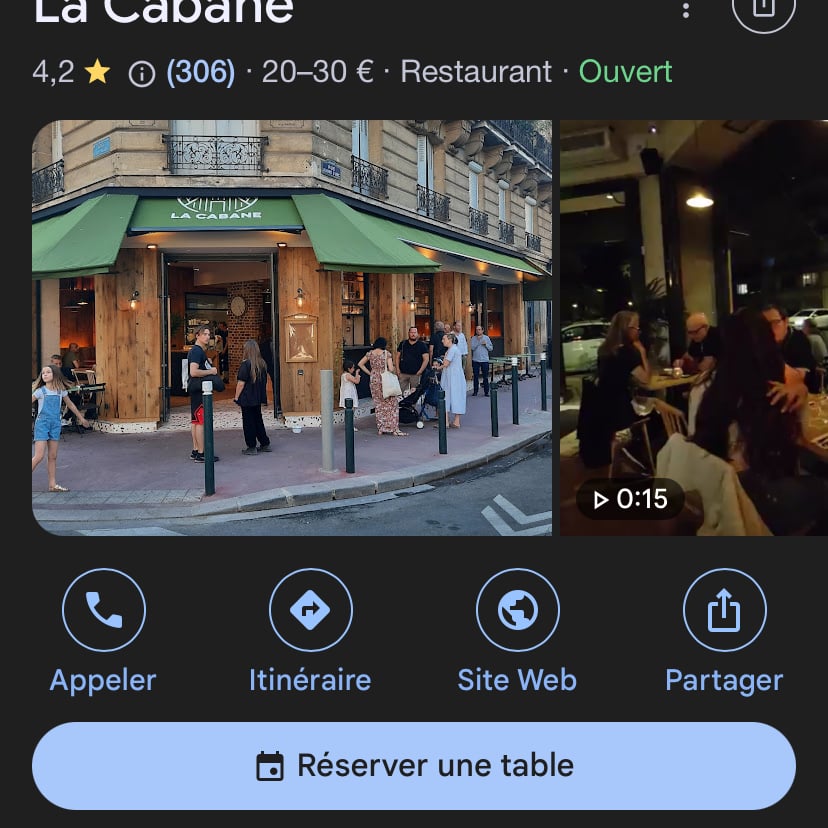
Task: Open the three-dot overflow menu
Action: (686, 10)
